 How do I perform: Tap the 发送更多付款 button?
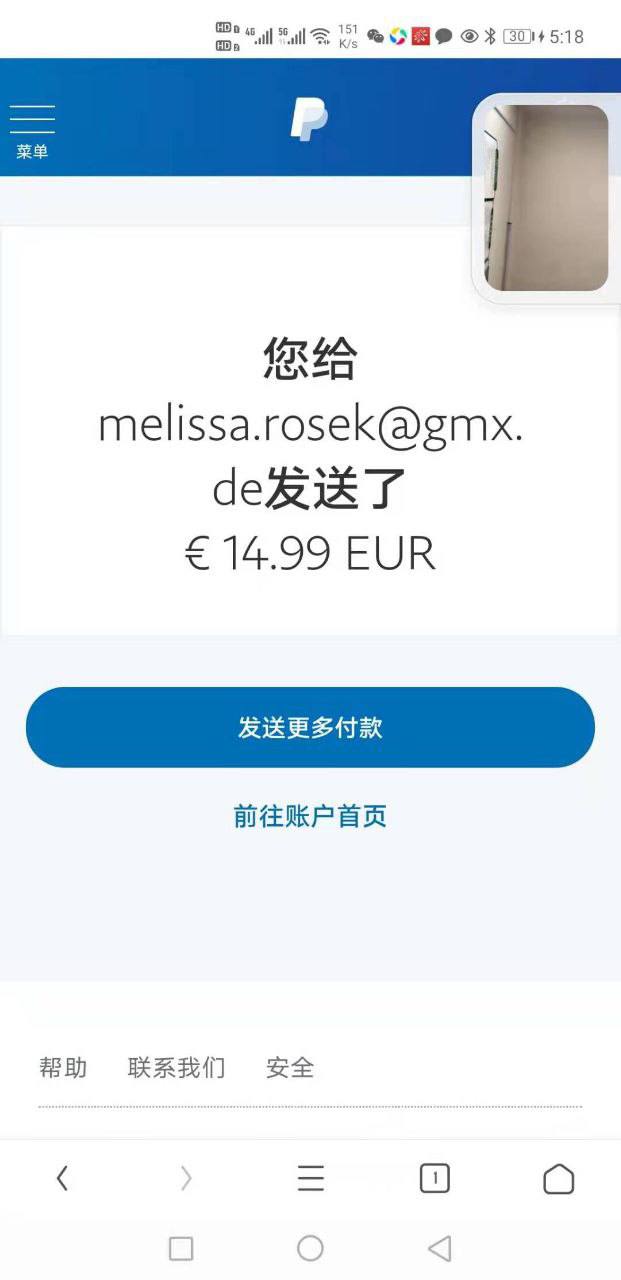tap(310, 727)
